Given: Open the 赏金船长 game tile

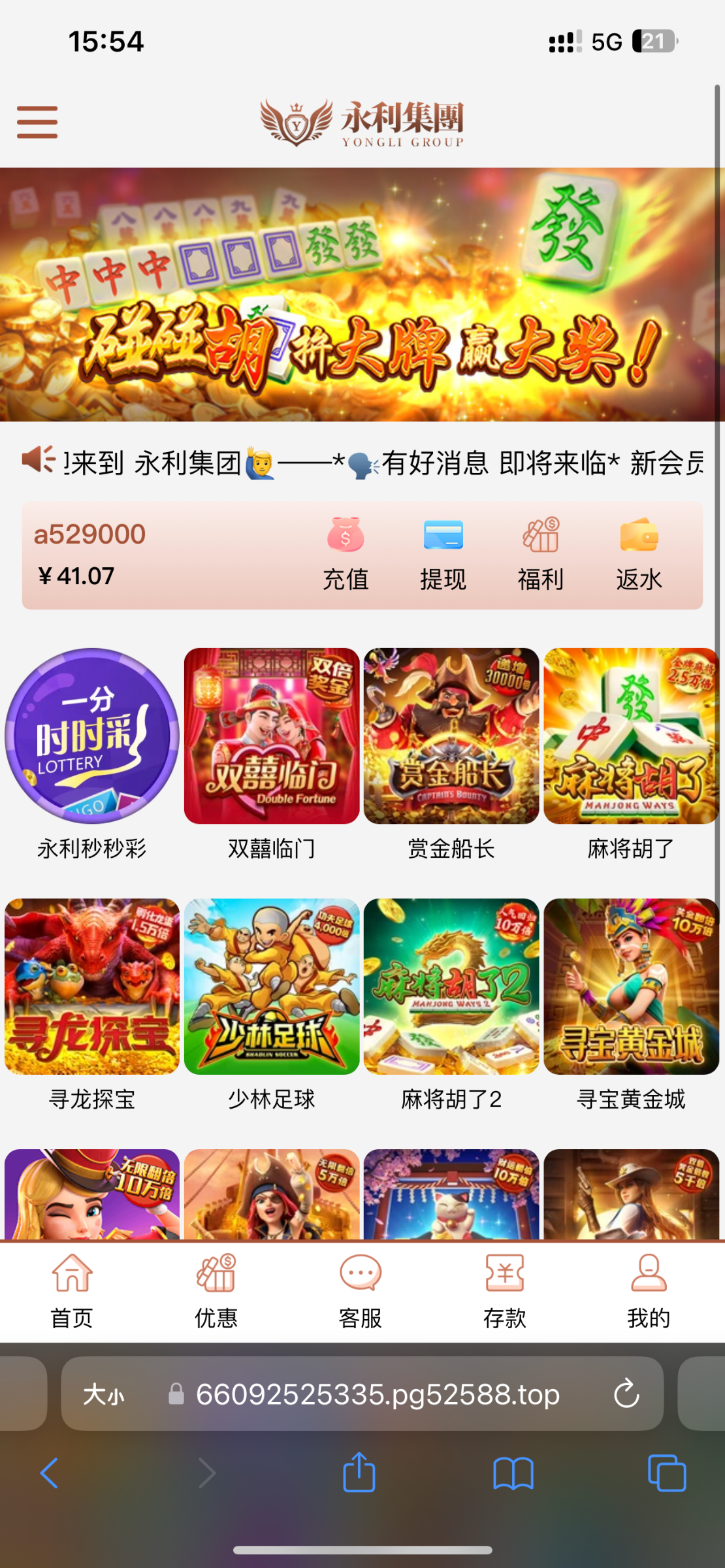Looking at the screenshot, I should coord(451,736).
